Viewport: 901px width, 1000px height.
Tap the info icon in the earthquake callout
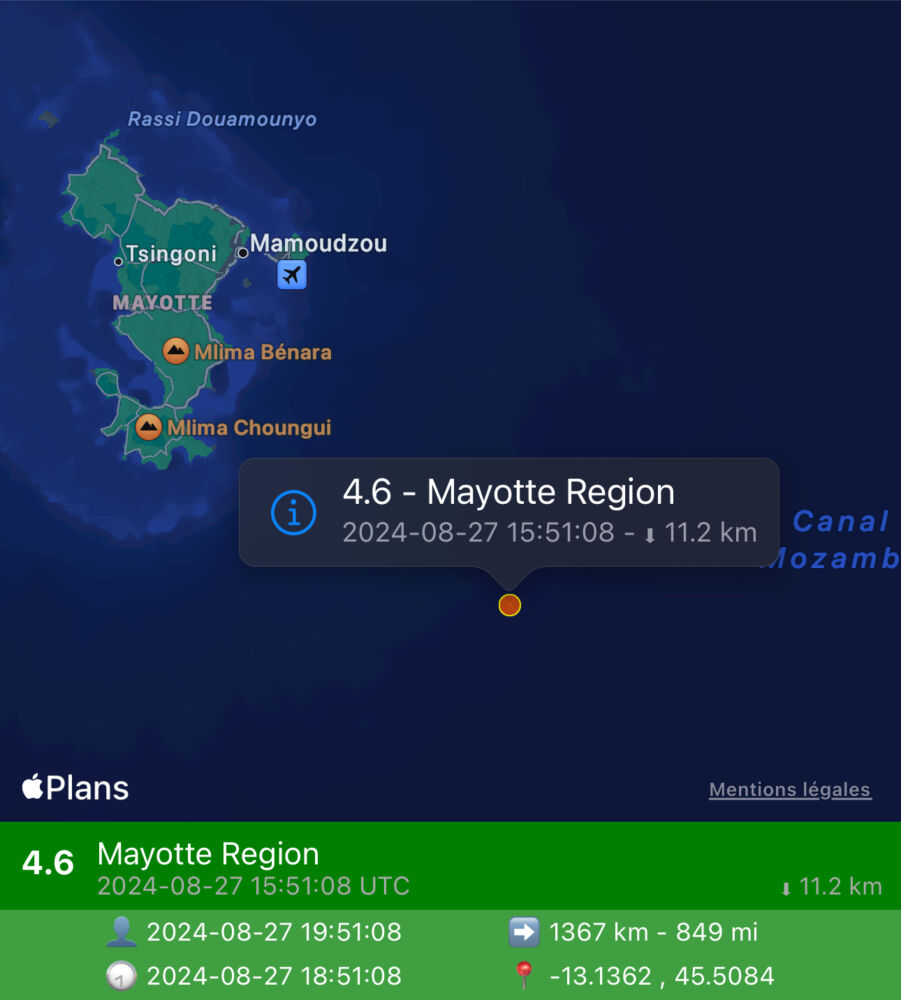click(294, 513)
